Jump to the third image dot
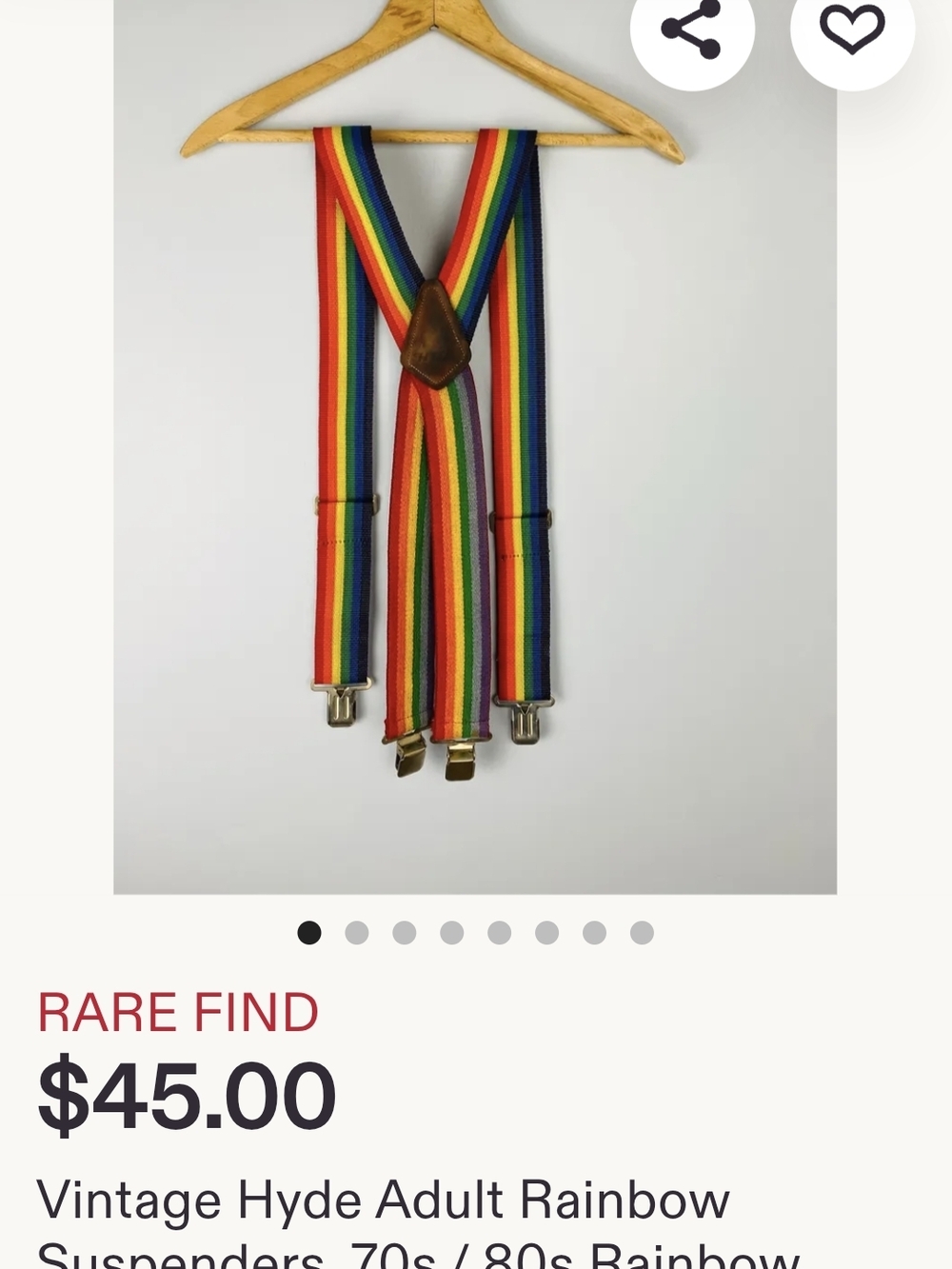This screenshot has height=1269, width=952. point(405,933)
